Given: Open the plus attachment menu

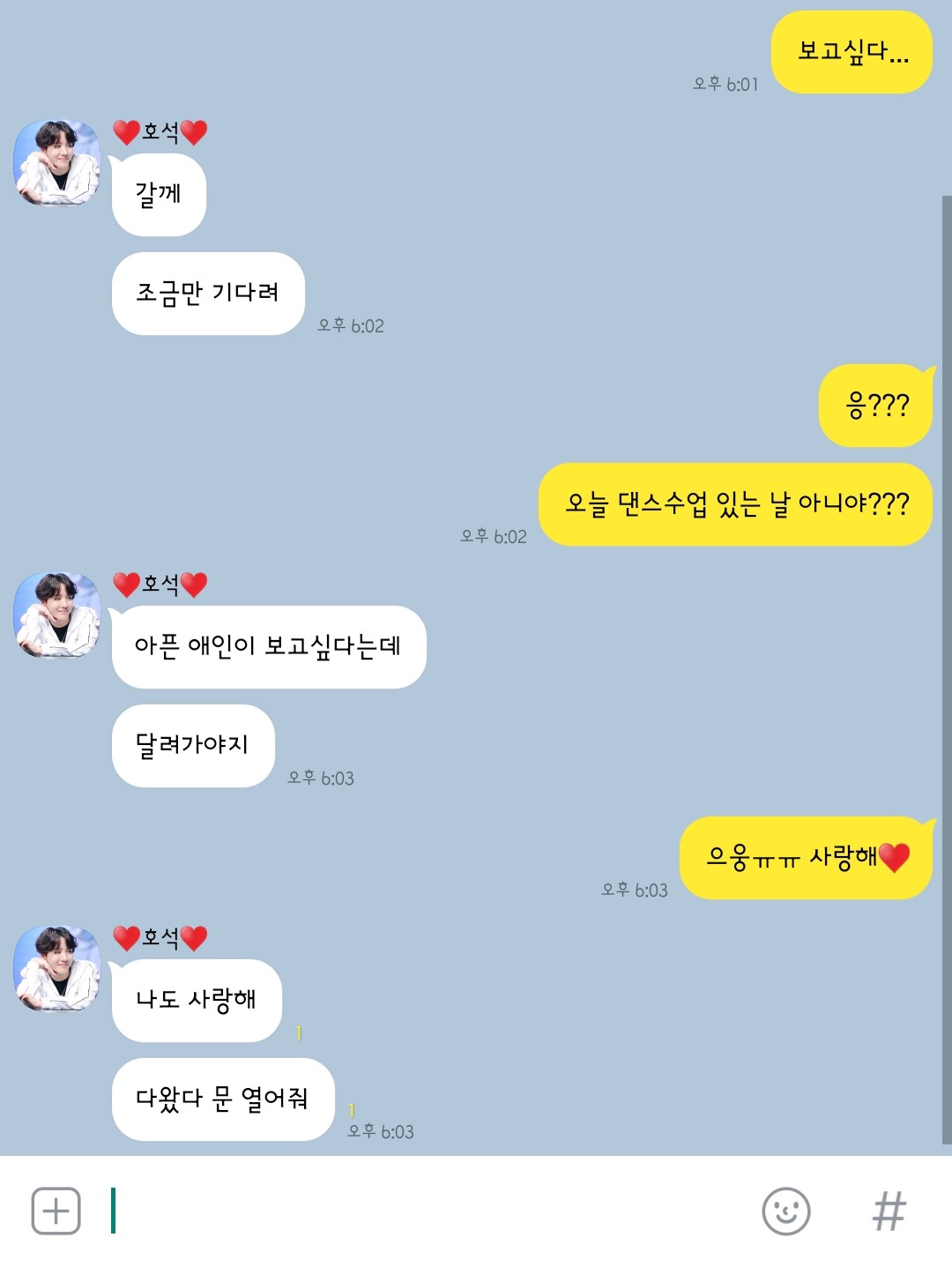Looking at the screenshot, I should click(x=56, y=1211).
